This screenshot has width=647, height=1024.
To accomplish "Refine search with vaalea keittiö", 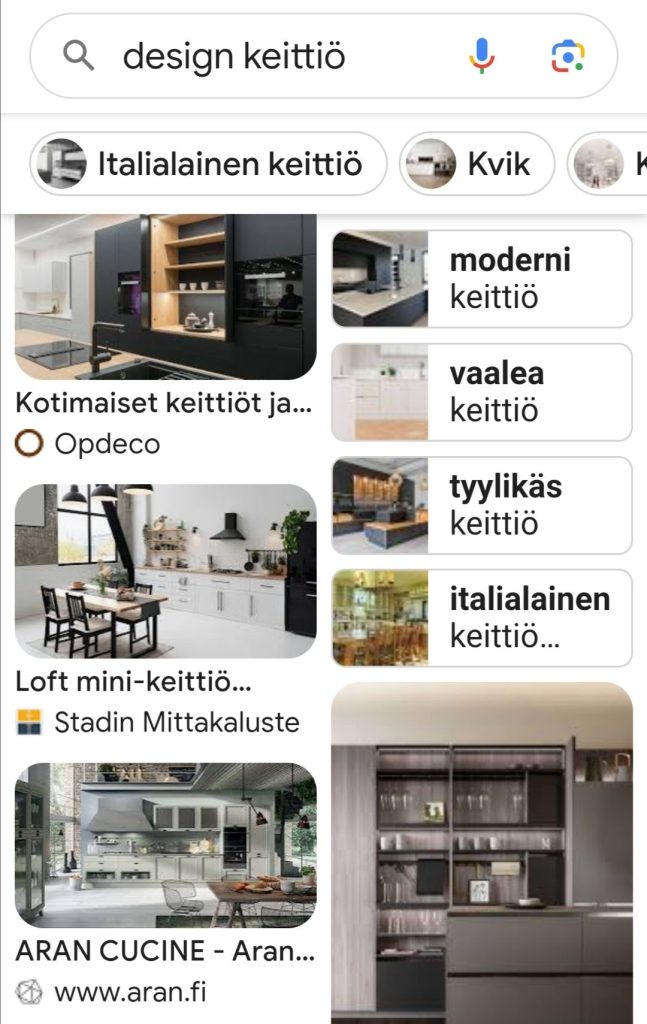I will (x=482, y=392).
